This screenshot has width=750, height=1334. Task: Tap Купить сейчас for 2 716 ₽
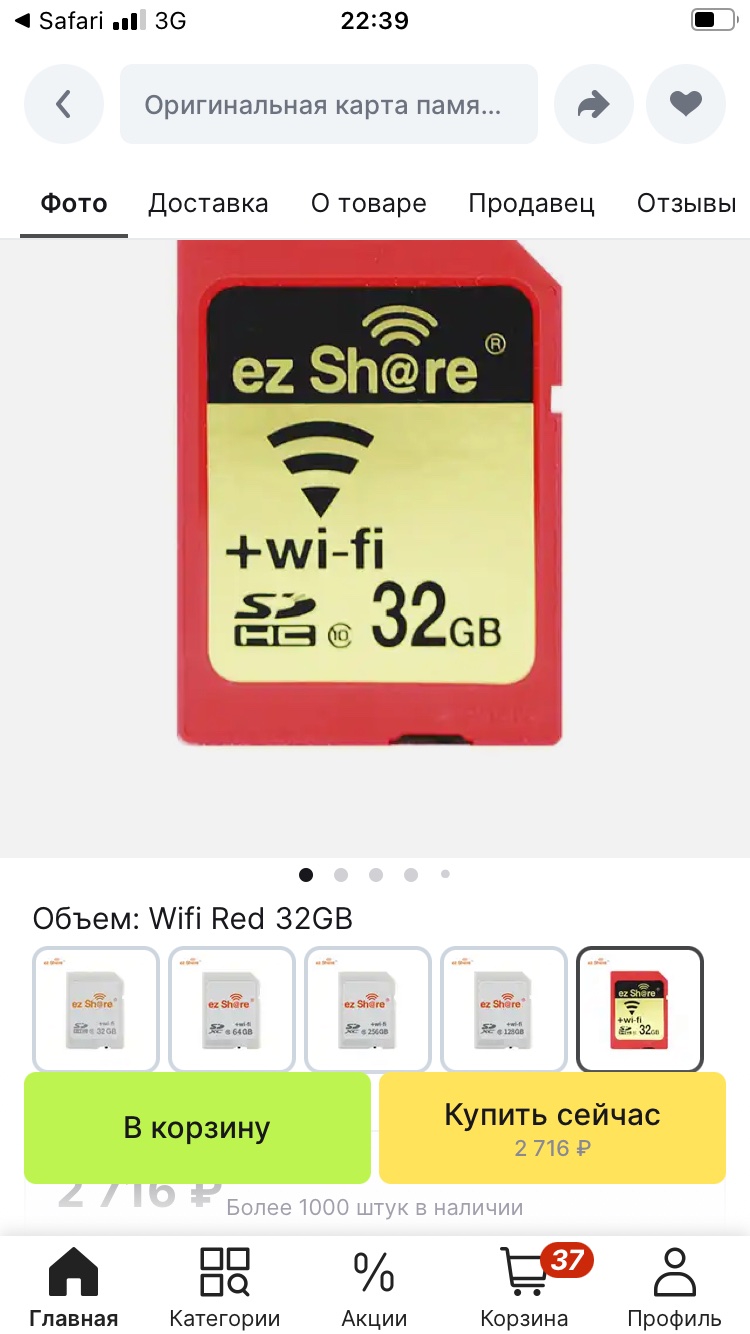tap(552, 1128)
